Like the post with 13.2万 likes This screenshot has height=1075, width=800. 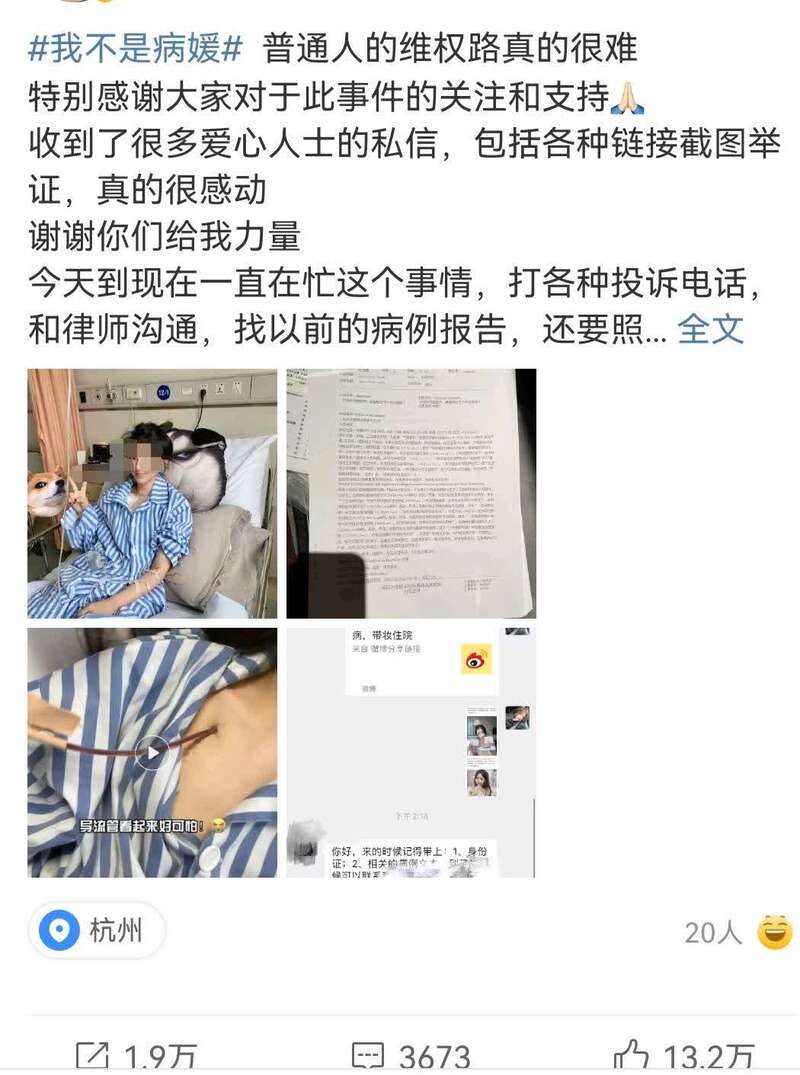point(683,1056)
